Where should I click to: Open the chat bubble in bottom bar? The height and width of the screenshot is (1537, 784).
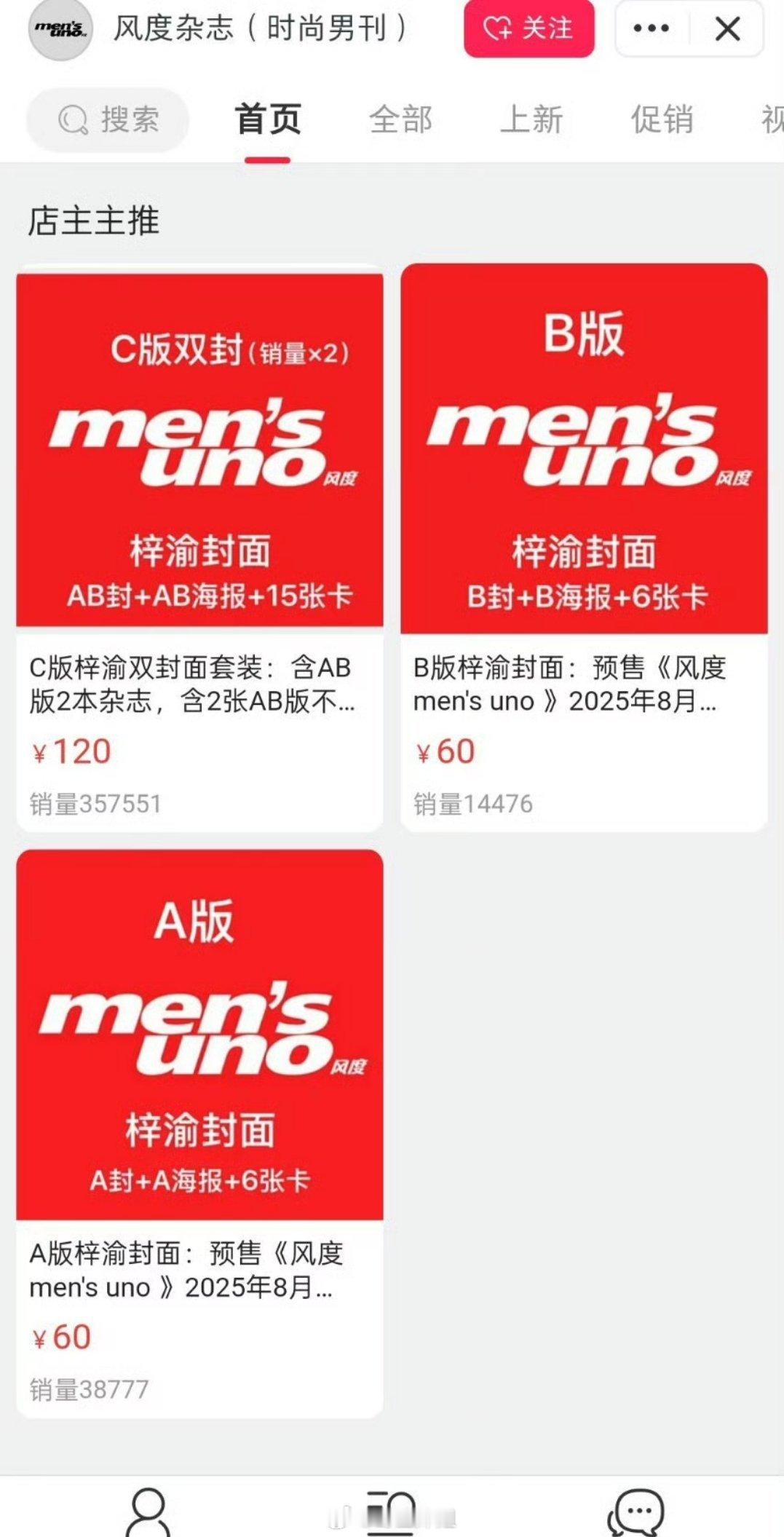(636, 1513)
